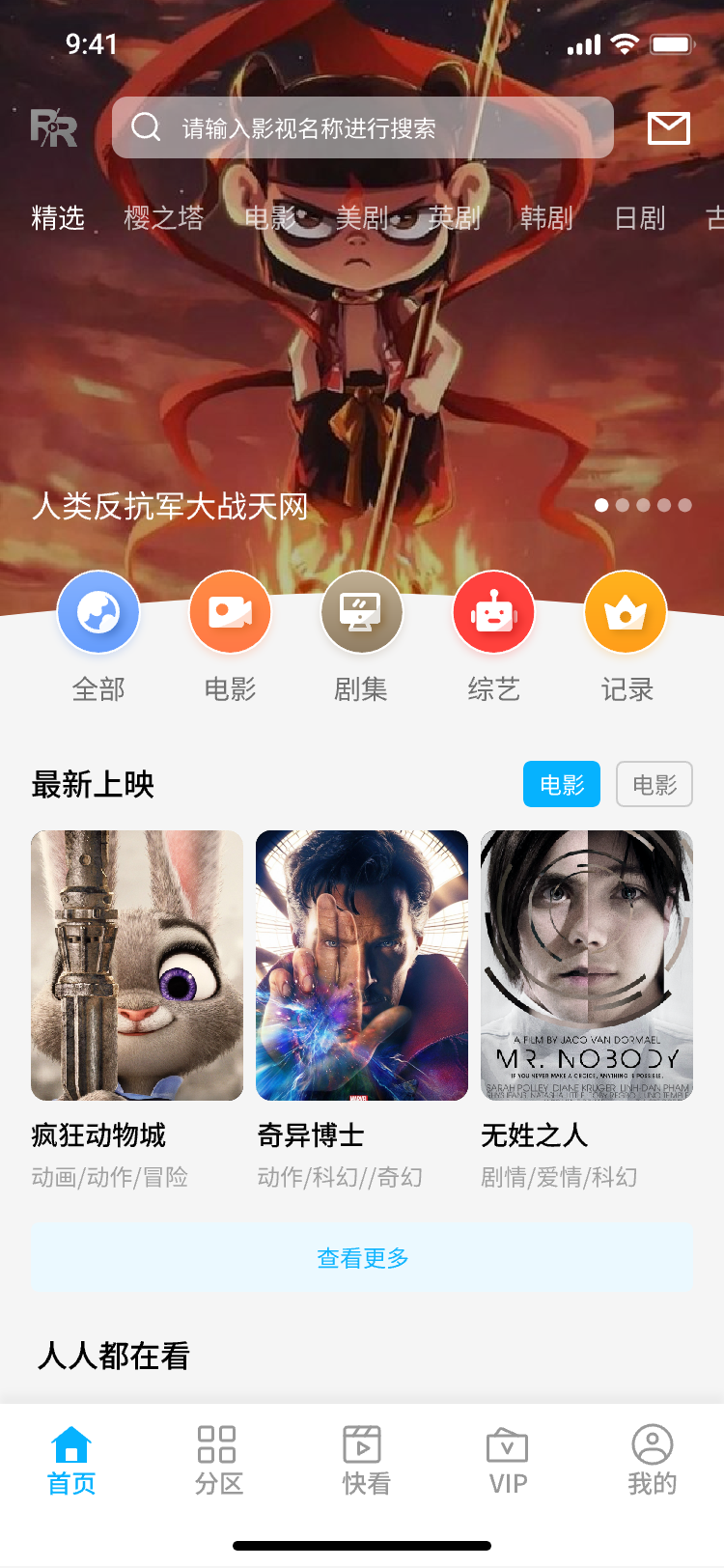Open the 疯狂动物城 movie card
Viewport: 724px width, 1568px height.
(137, 966)
